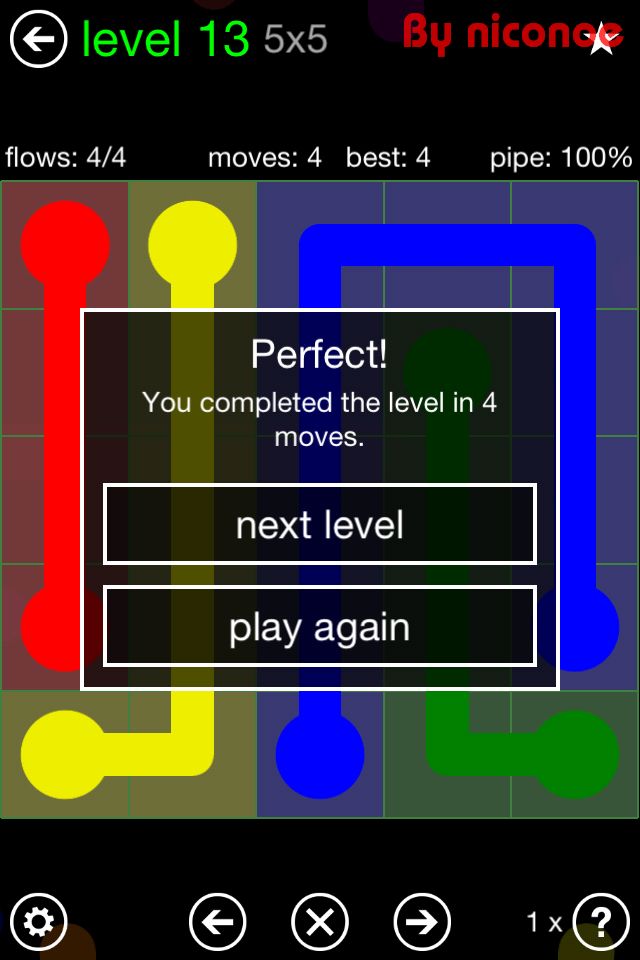This screenshot has height=960, width=640.
Task: Tap the next level button
Action: pos(320,524)
